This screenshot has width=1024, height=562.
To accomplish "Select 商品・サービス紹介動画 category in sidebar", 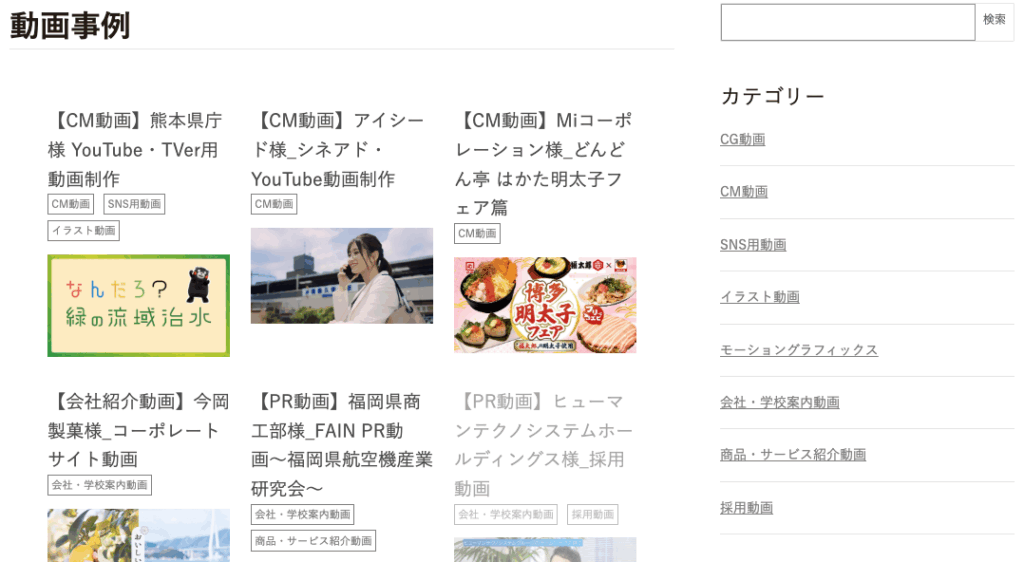I will point(793,455).
